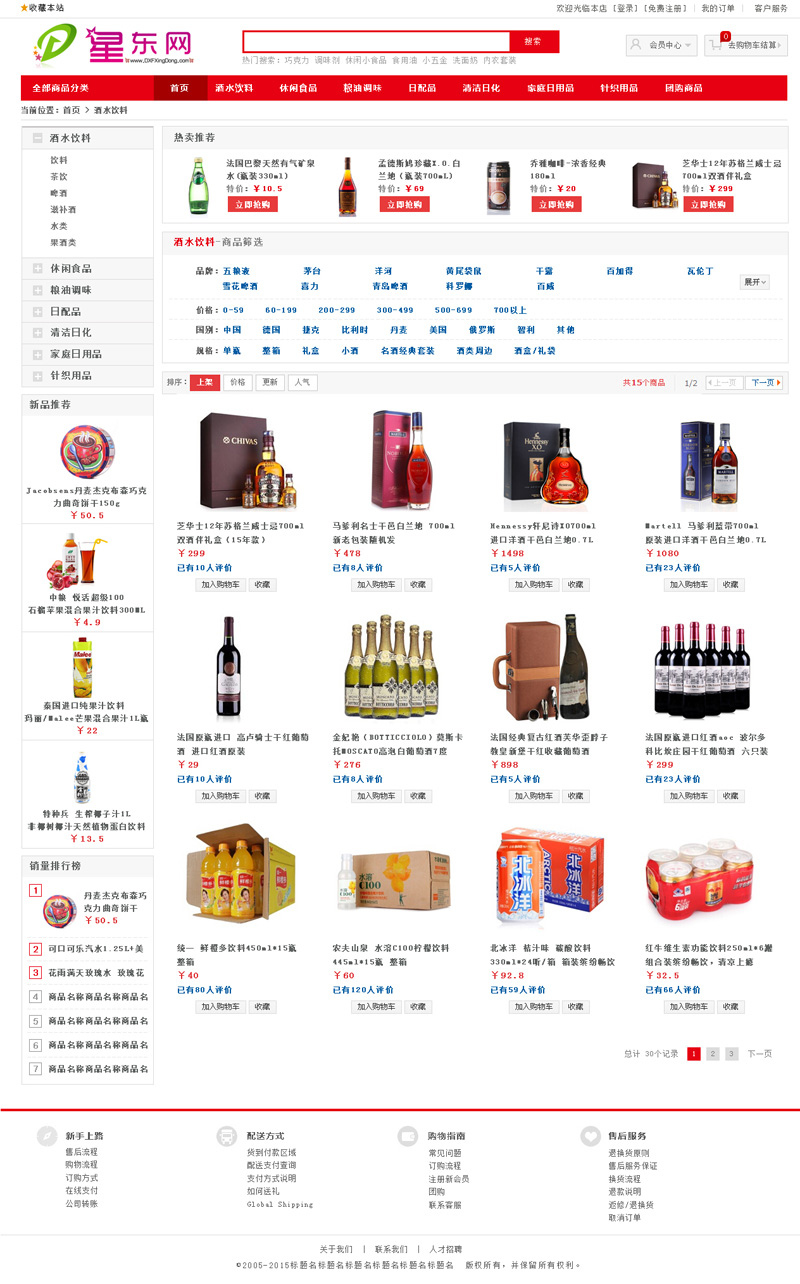This screenshot has width=800, height=1284.
Task: Open 去购物车结算 cart checkout
Action: click(746, 45)
